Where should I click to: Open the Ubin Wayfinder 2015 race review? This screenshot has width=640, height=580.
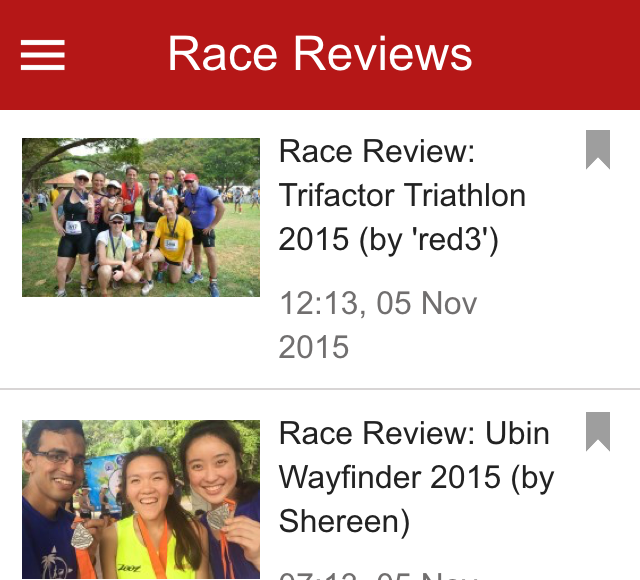415,477
